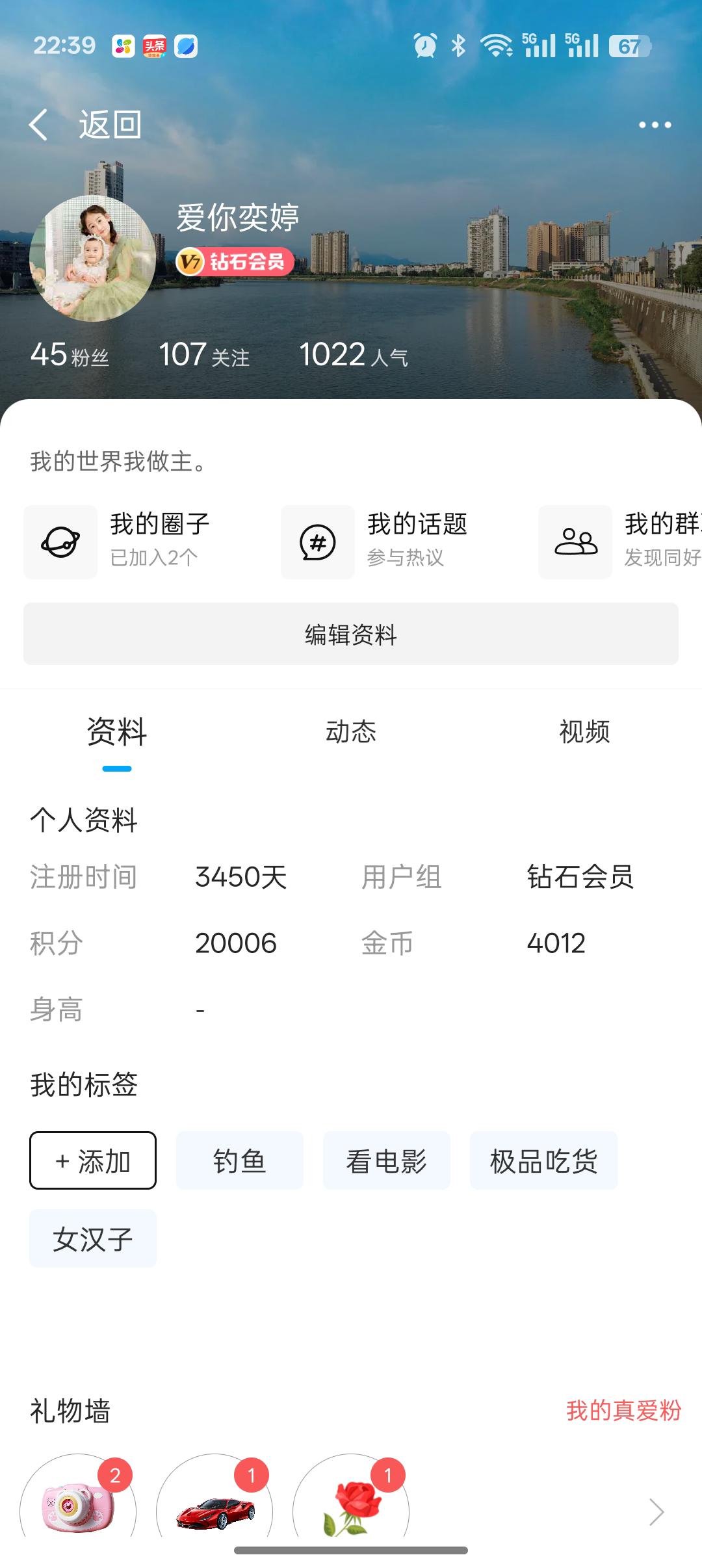Image resolution: width=702 pixels, height=1568 pixels.
Task: Open the profile avatar photo
Action: 93,259
